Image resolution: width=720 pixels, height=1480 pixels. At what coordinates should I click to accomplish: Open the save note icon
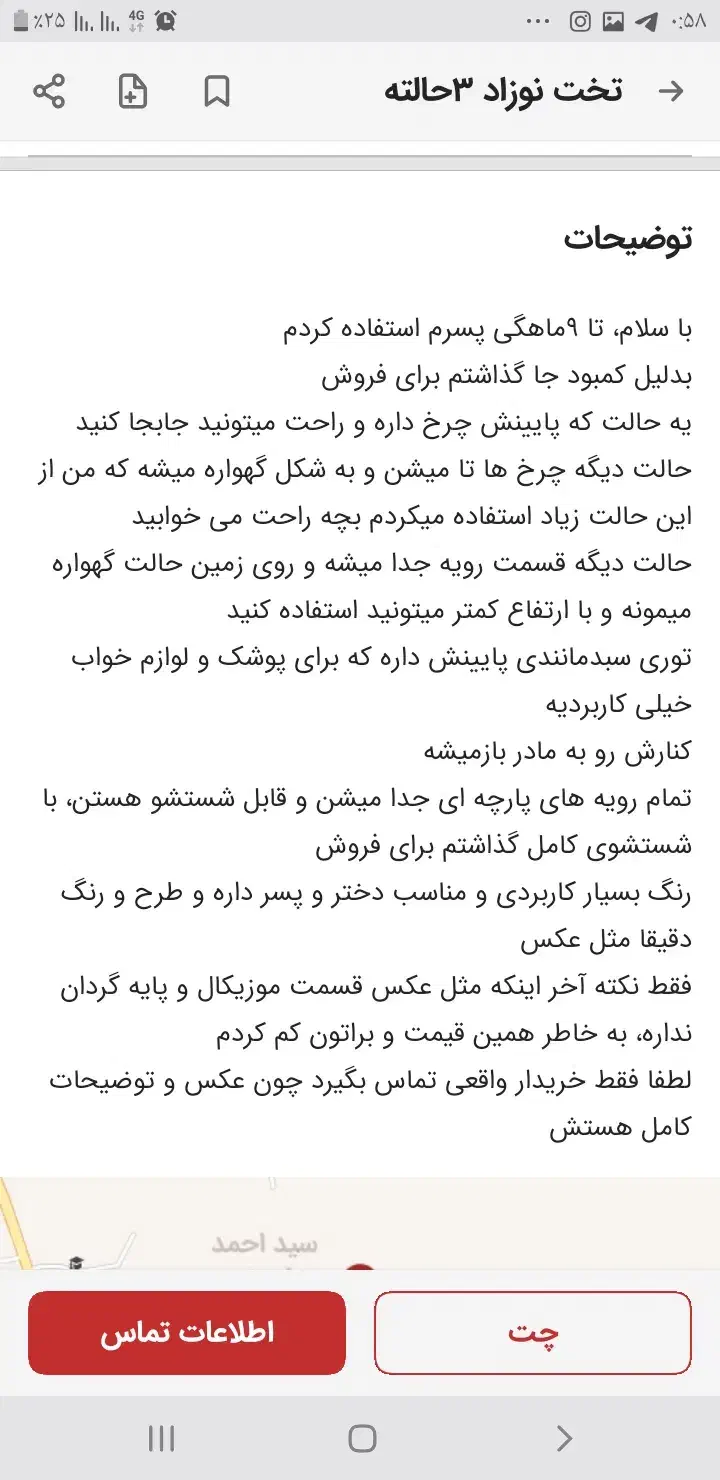132,91
